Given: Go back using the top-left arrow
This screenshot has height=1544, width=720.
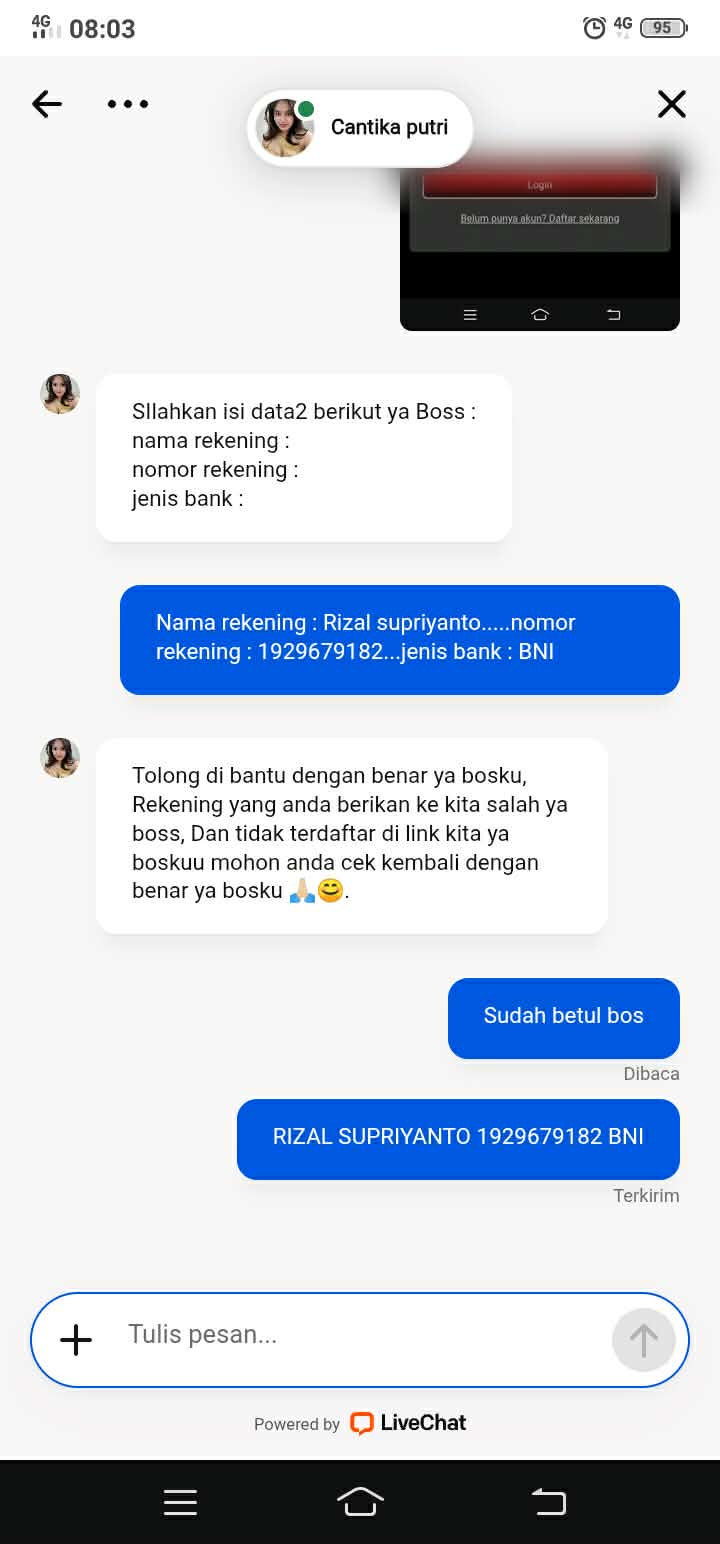Looking at the screenshot, I should coord(47,104).
